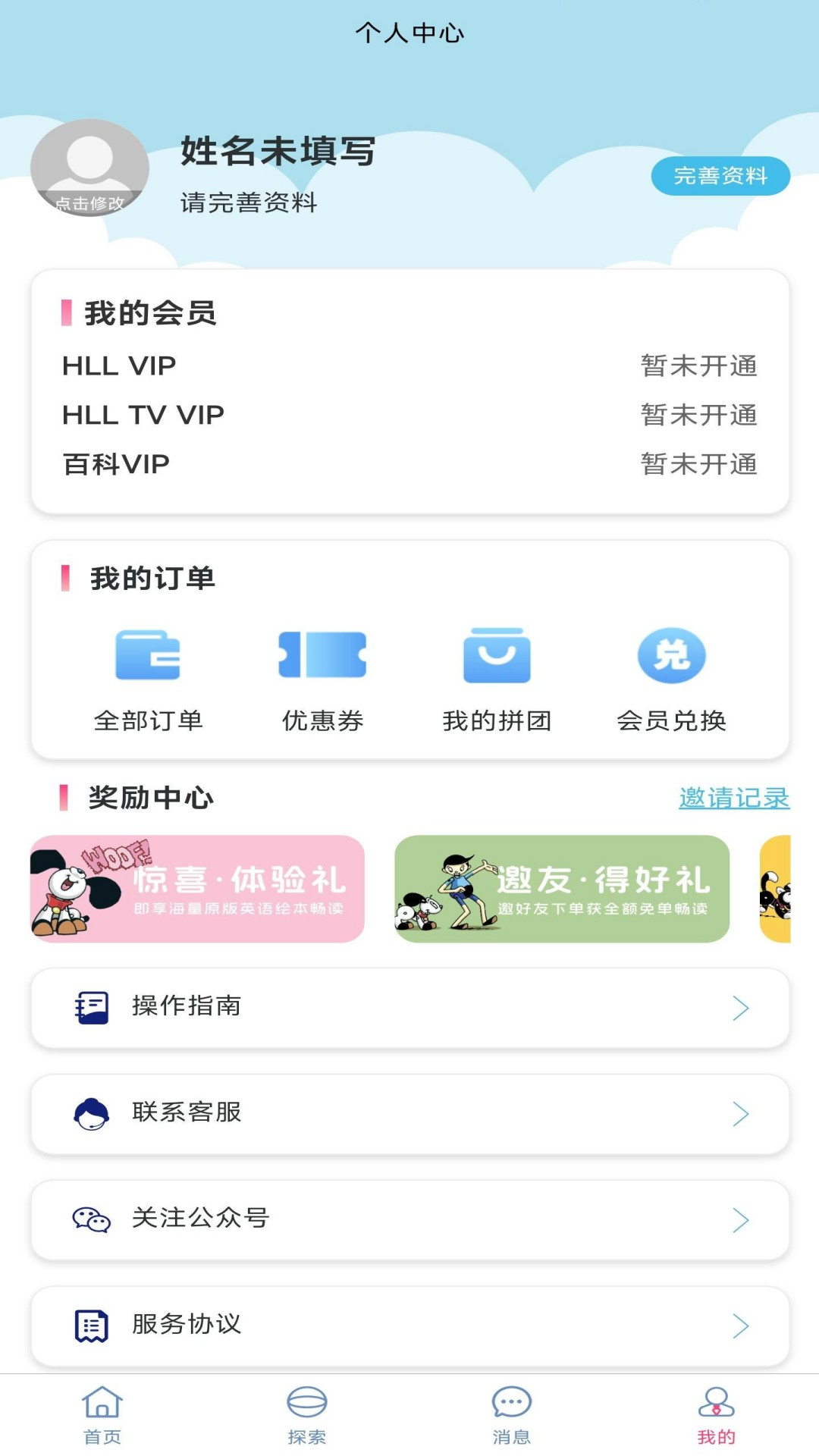This screenshot has width=819, height=1456.
Task: Expand 关注公众号 with the chevron
Action: tap(739, 1219)
